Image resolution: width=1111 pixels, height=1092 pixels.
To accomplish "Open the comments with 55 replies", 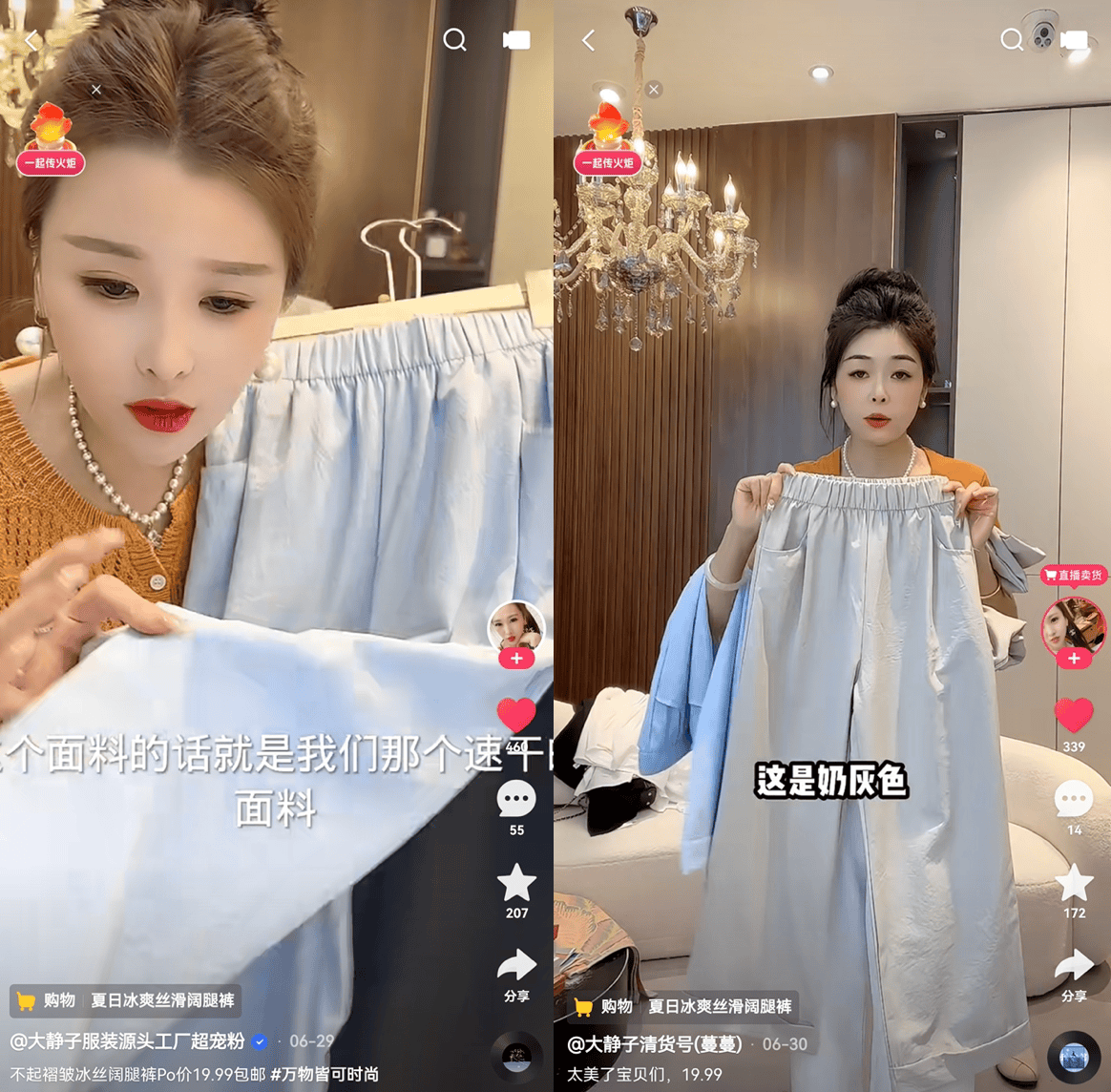I will 516,800.
